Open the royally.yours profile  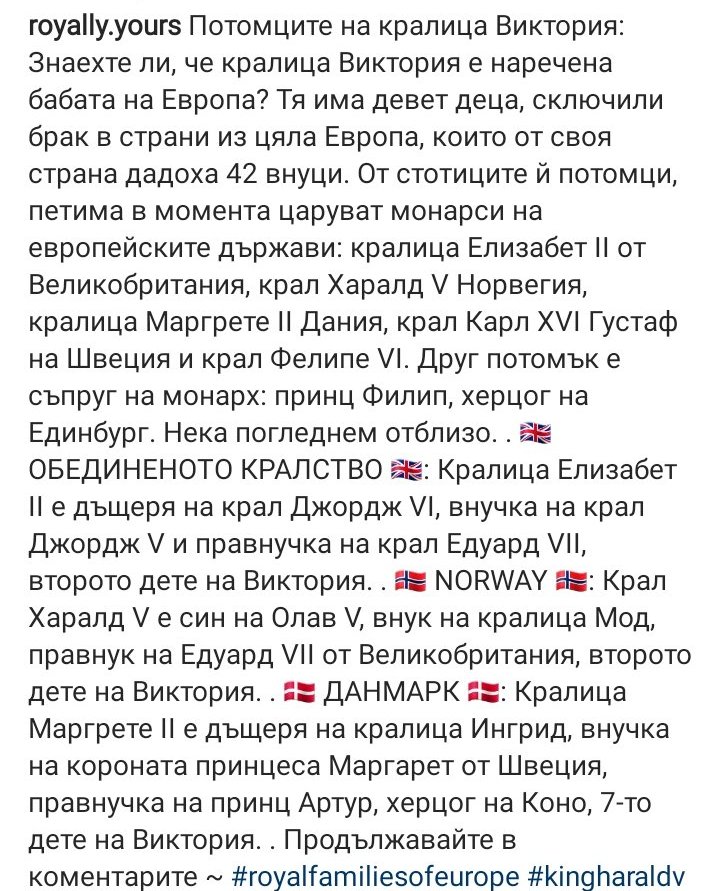pos(105,27)
